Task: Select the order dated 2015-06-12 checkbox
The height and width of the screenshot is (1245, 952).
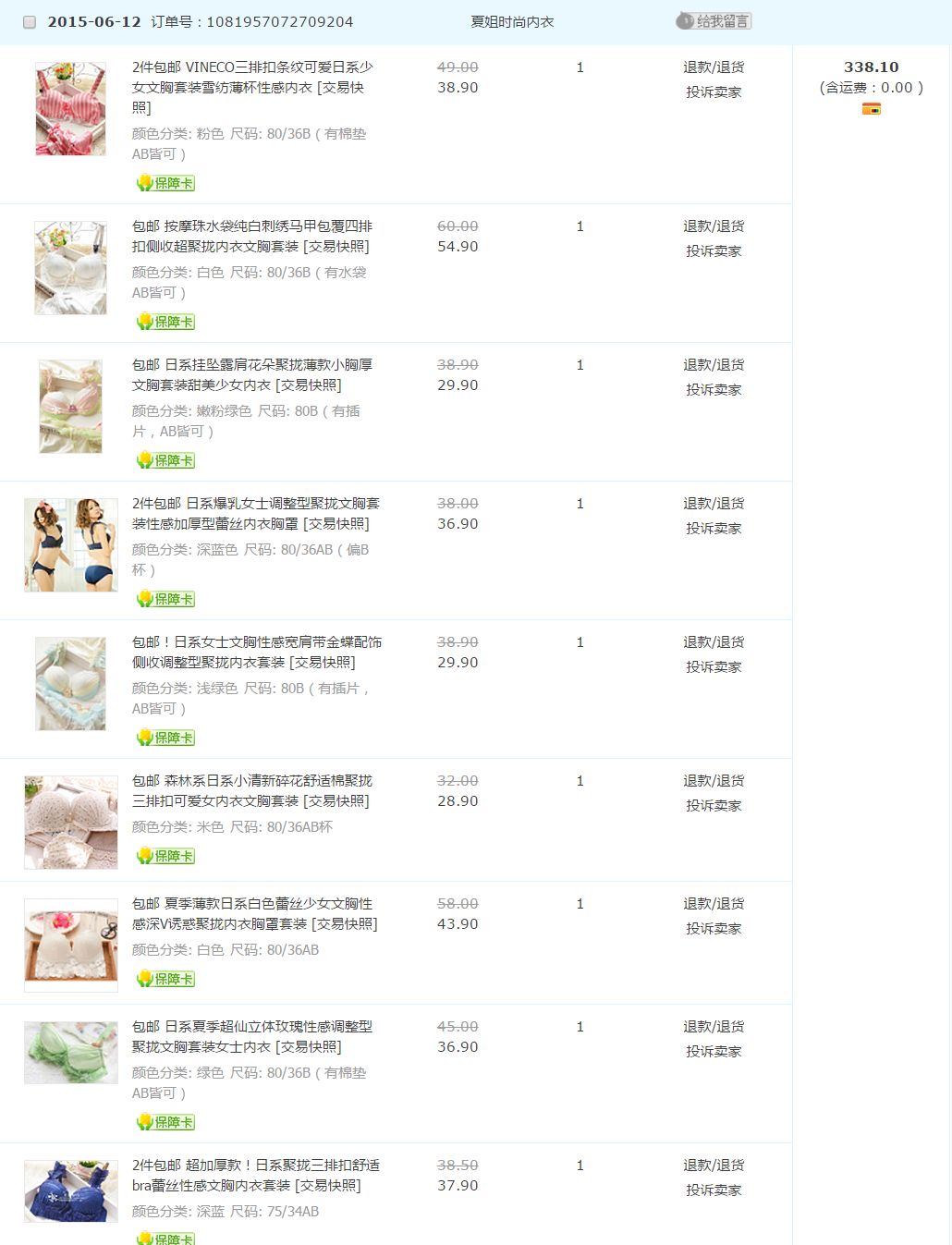Action: [x=30, y=22]
